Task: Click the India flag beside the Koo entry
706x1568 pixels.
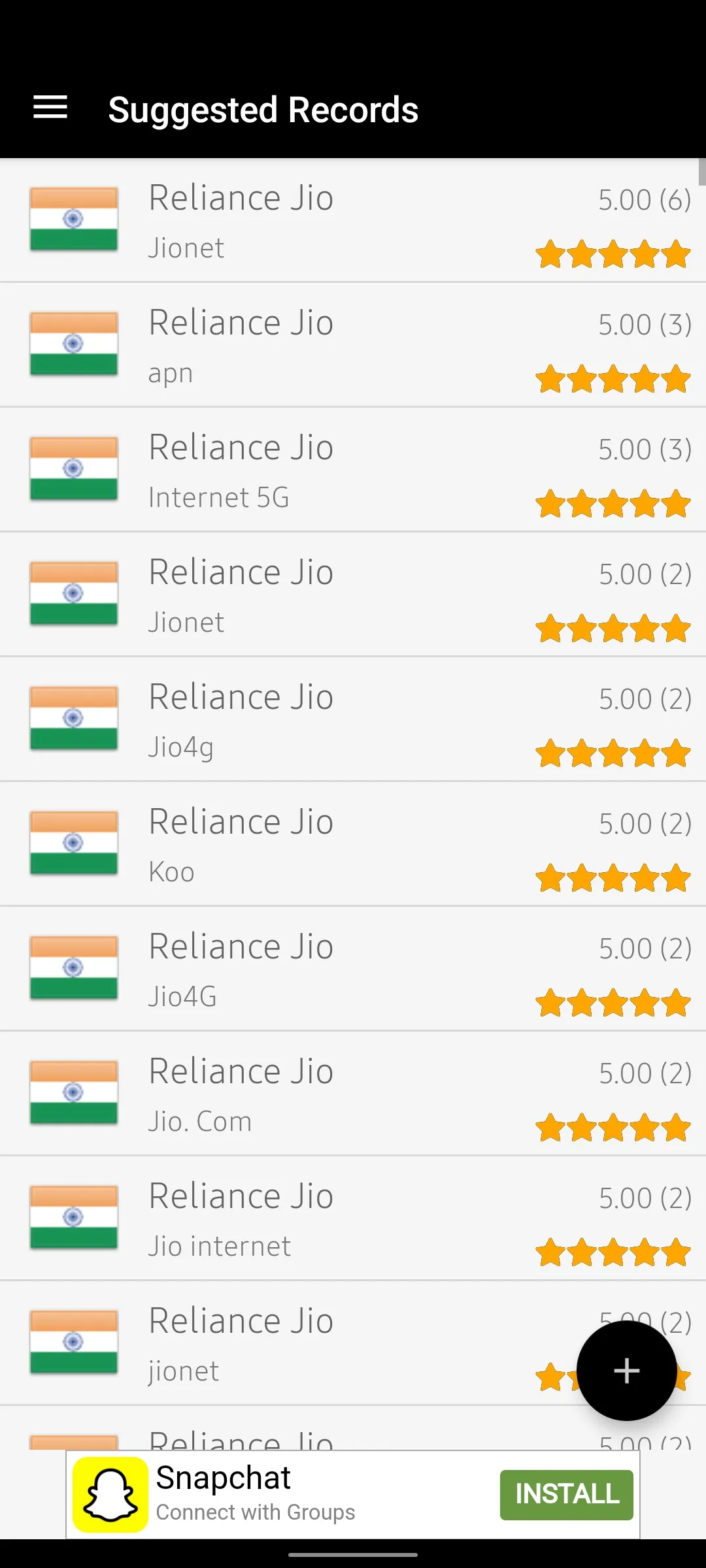Action: click(x=73, y=843)
